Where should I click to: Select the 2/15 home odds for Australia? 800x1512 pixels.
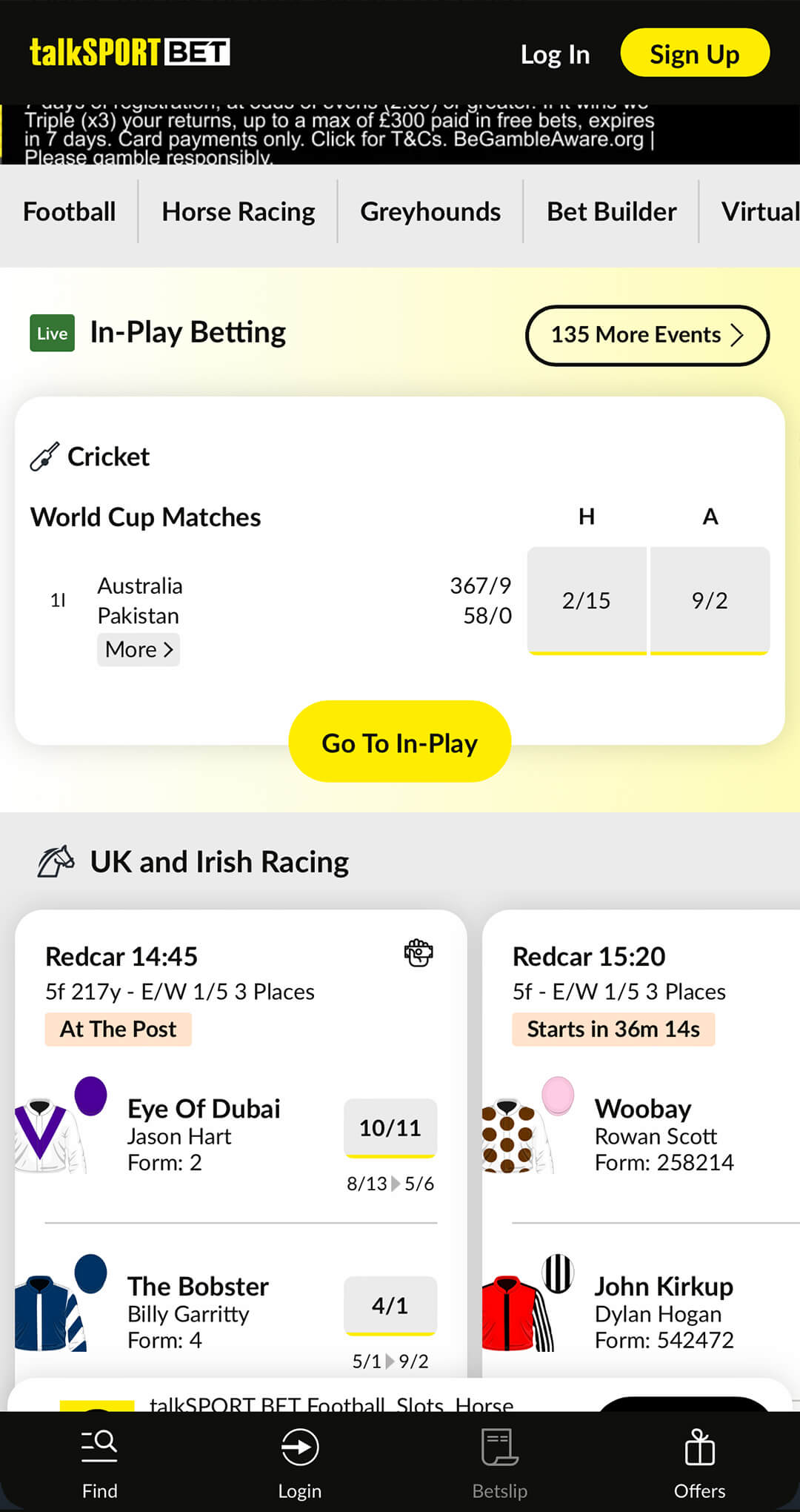pos(587,600)
